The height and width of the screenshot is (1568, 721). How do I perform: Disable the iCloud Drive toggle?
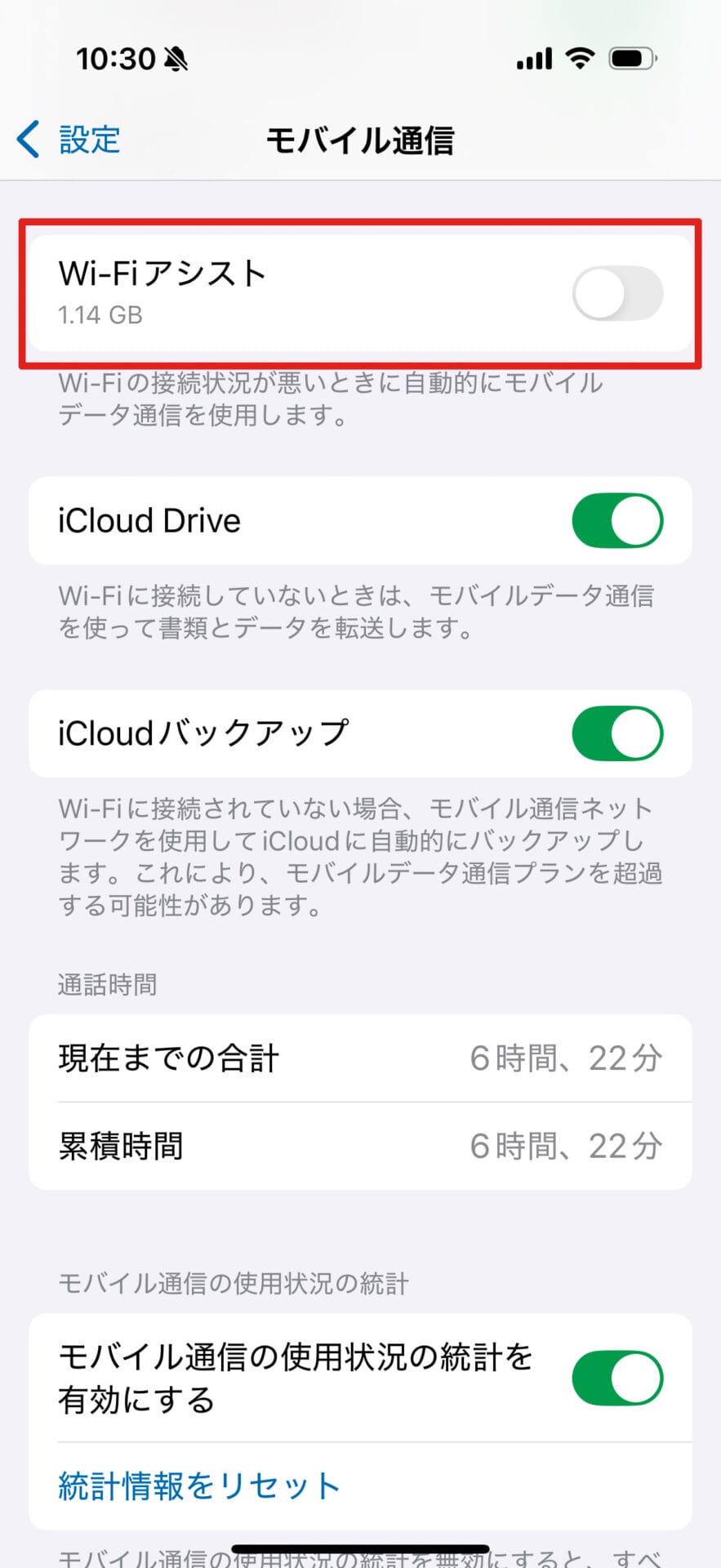[x=618, y=520]
